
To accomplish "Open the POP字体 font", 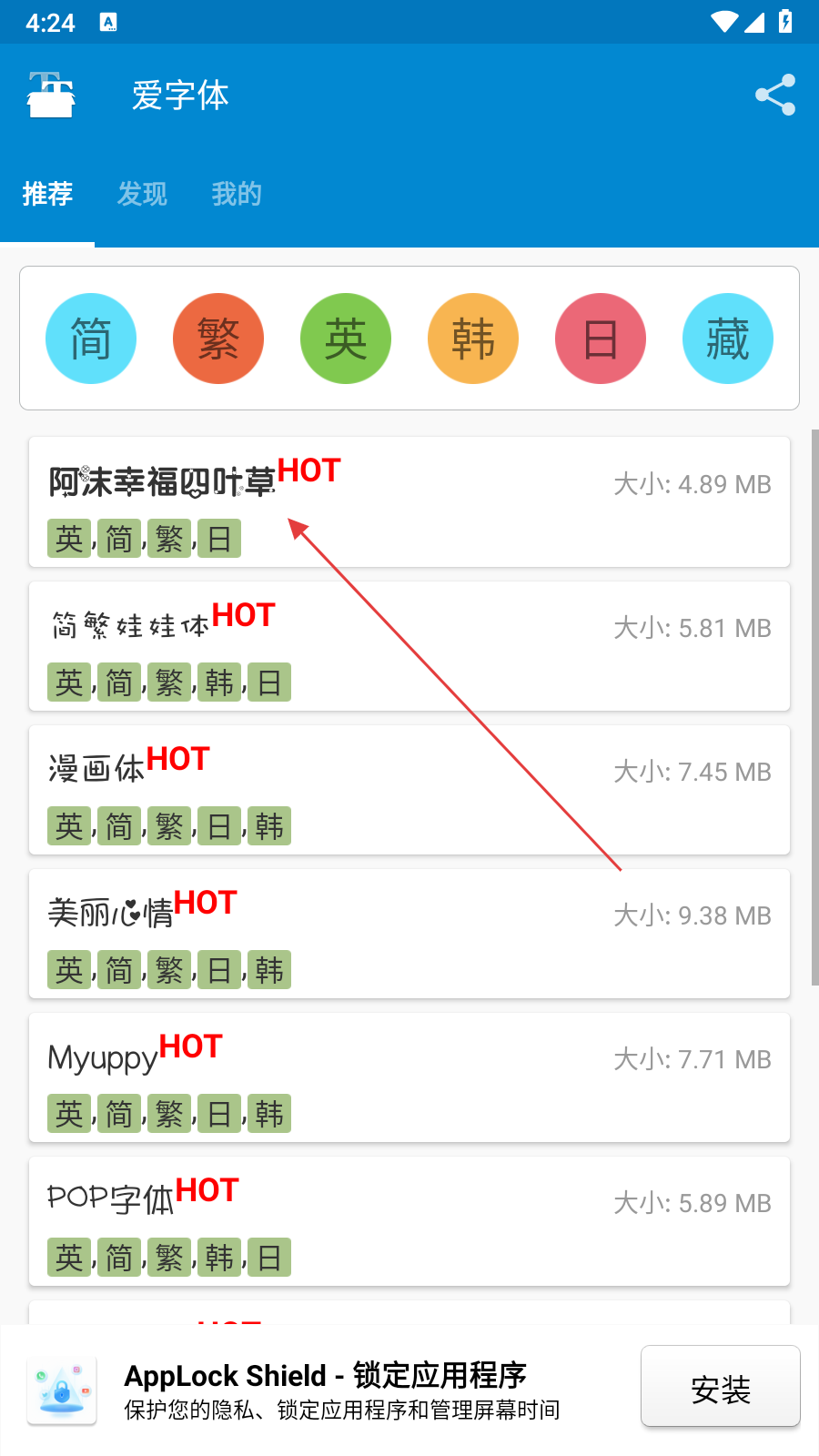I will coord(409,1221).
